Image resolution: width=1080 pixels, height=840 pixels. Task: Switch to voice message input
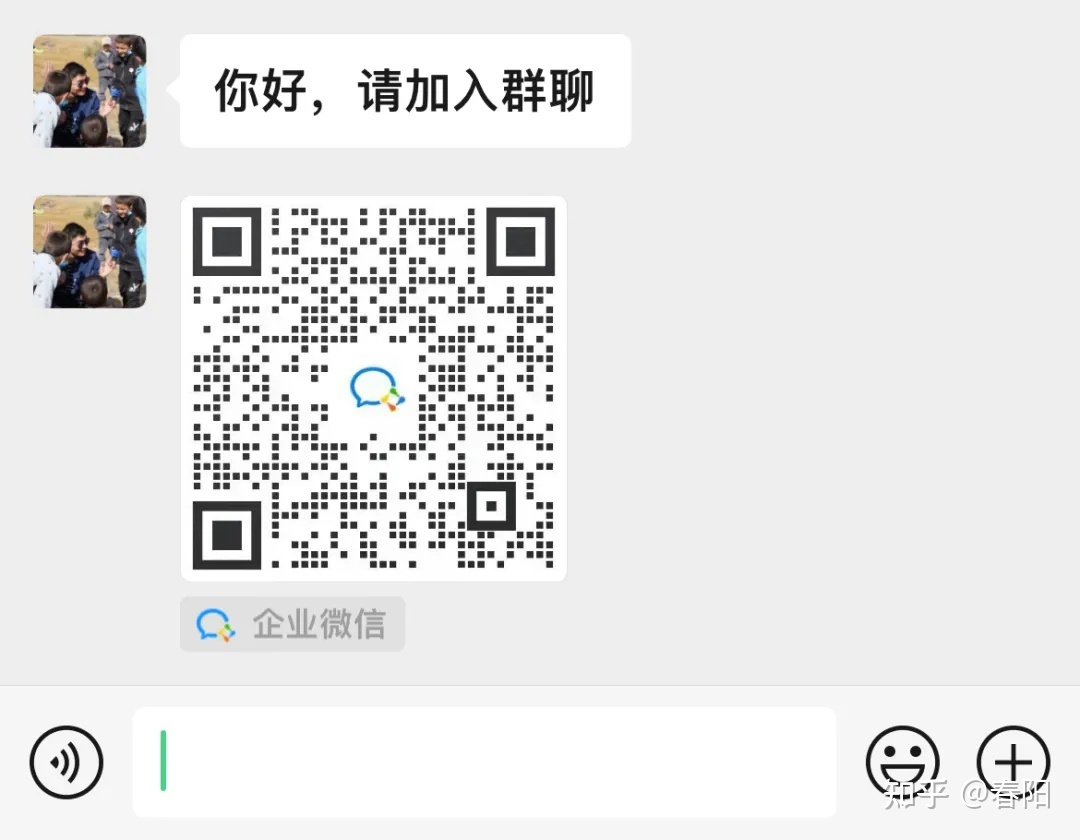pyautogui.click(x=66, y=762)
